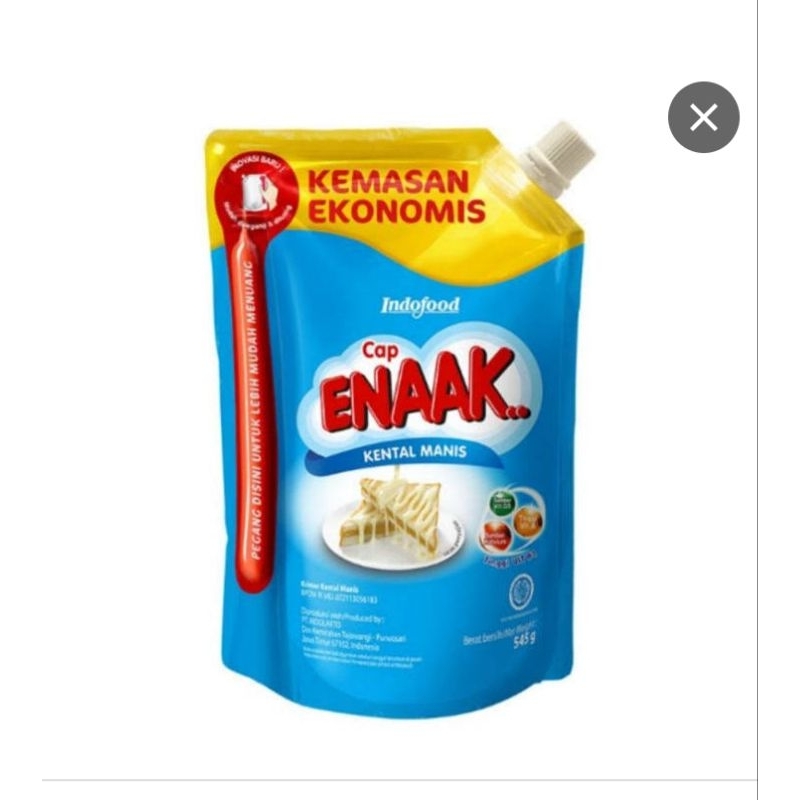
Task: Close the product image viewer
Action: click(703, 118)
